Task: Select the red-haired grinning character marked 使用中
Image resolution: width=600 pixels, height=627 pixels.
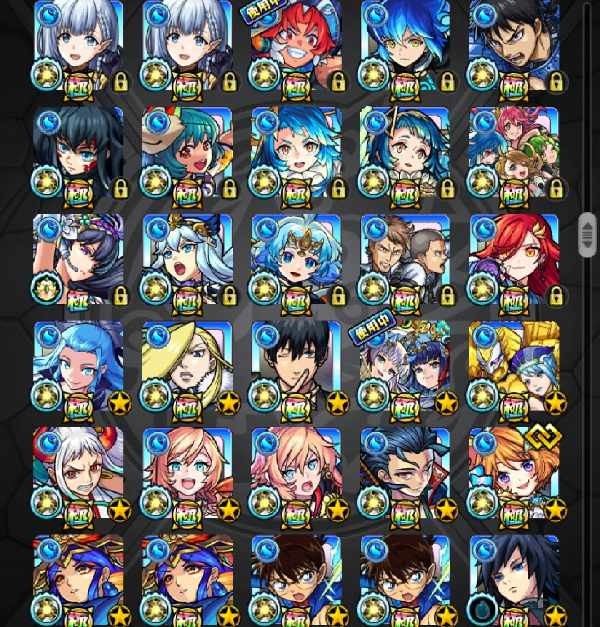Action: pyautogui.click(x=296, y=47)
